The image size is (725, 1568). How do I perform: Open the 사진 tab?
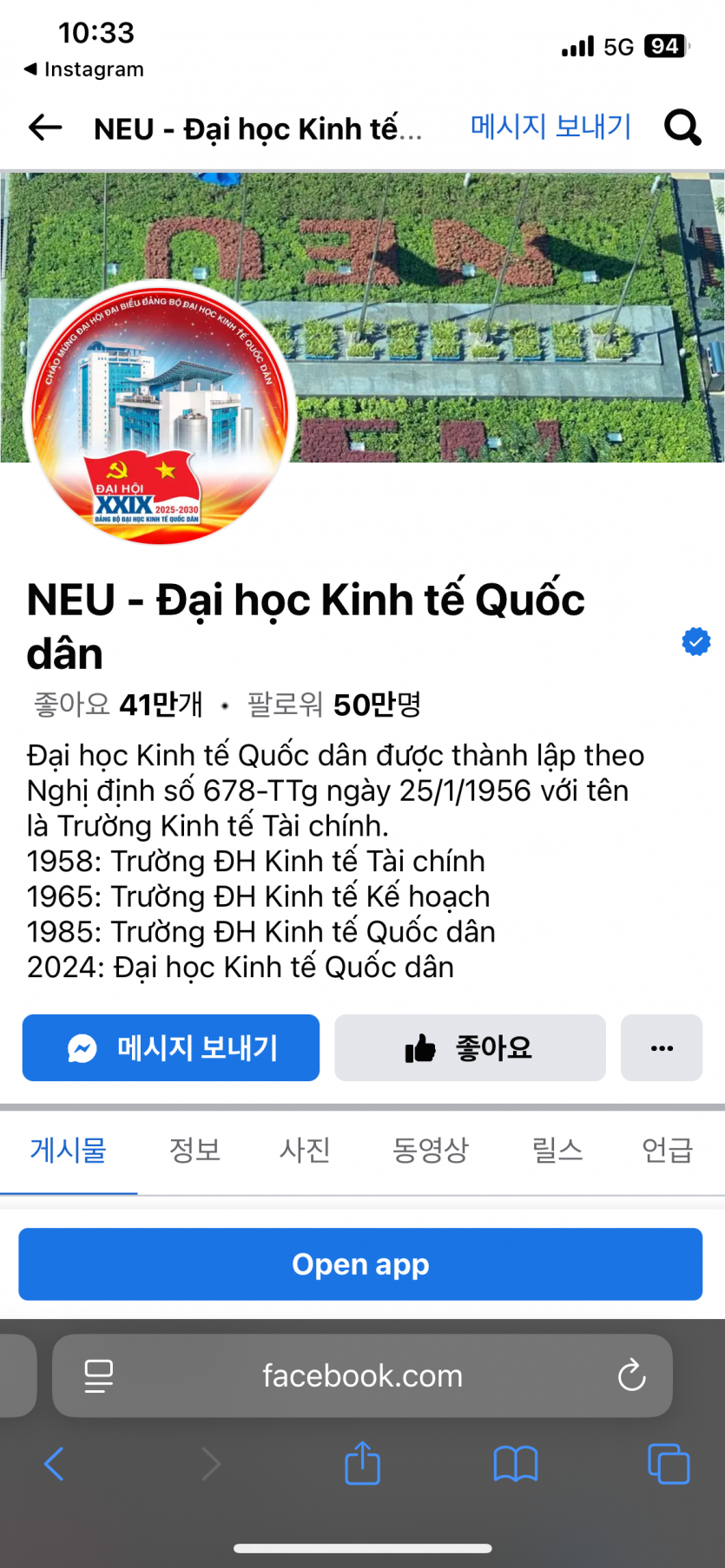(x=305, y=1150)
